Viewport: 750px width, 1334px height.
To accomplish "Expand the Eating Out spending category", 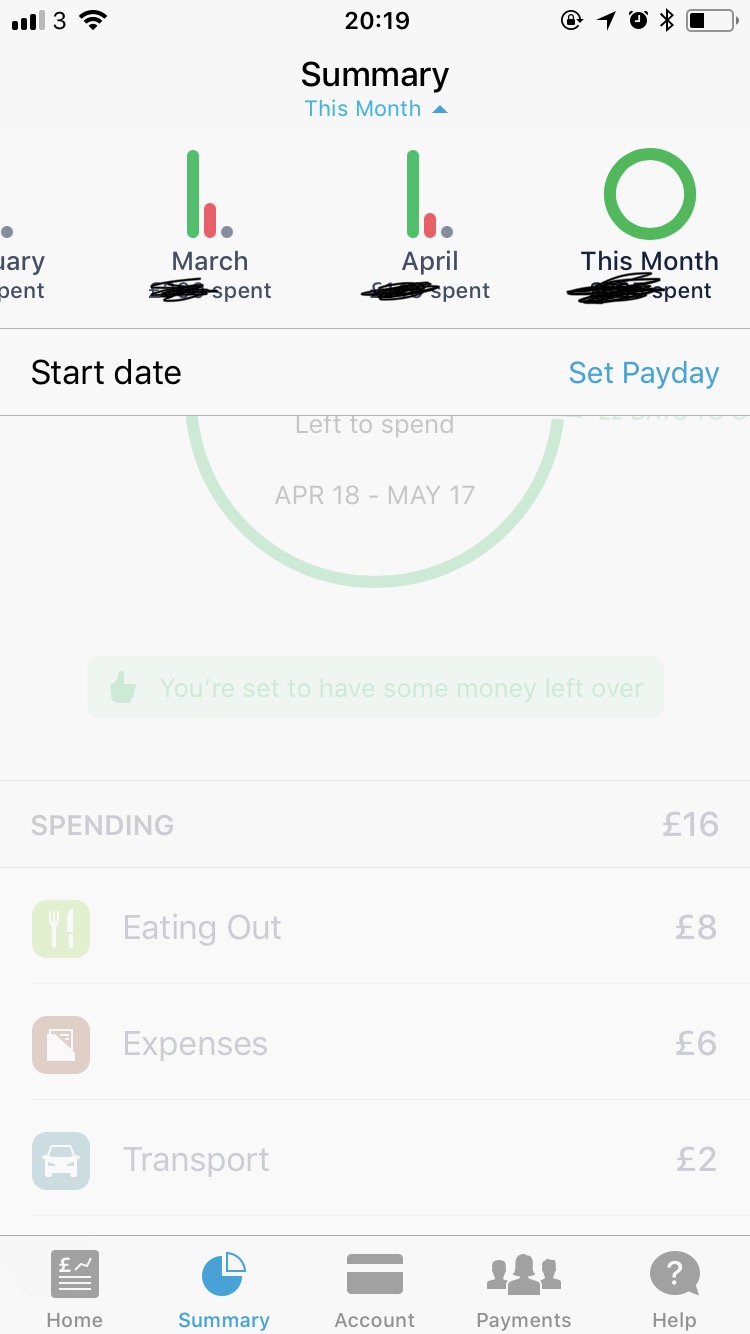I will point(375,927).
